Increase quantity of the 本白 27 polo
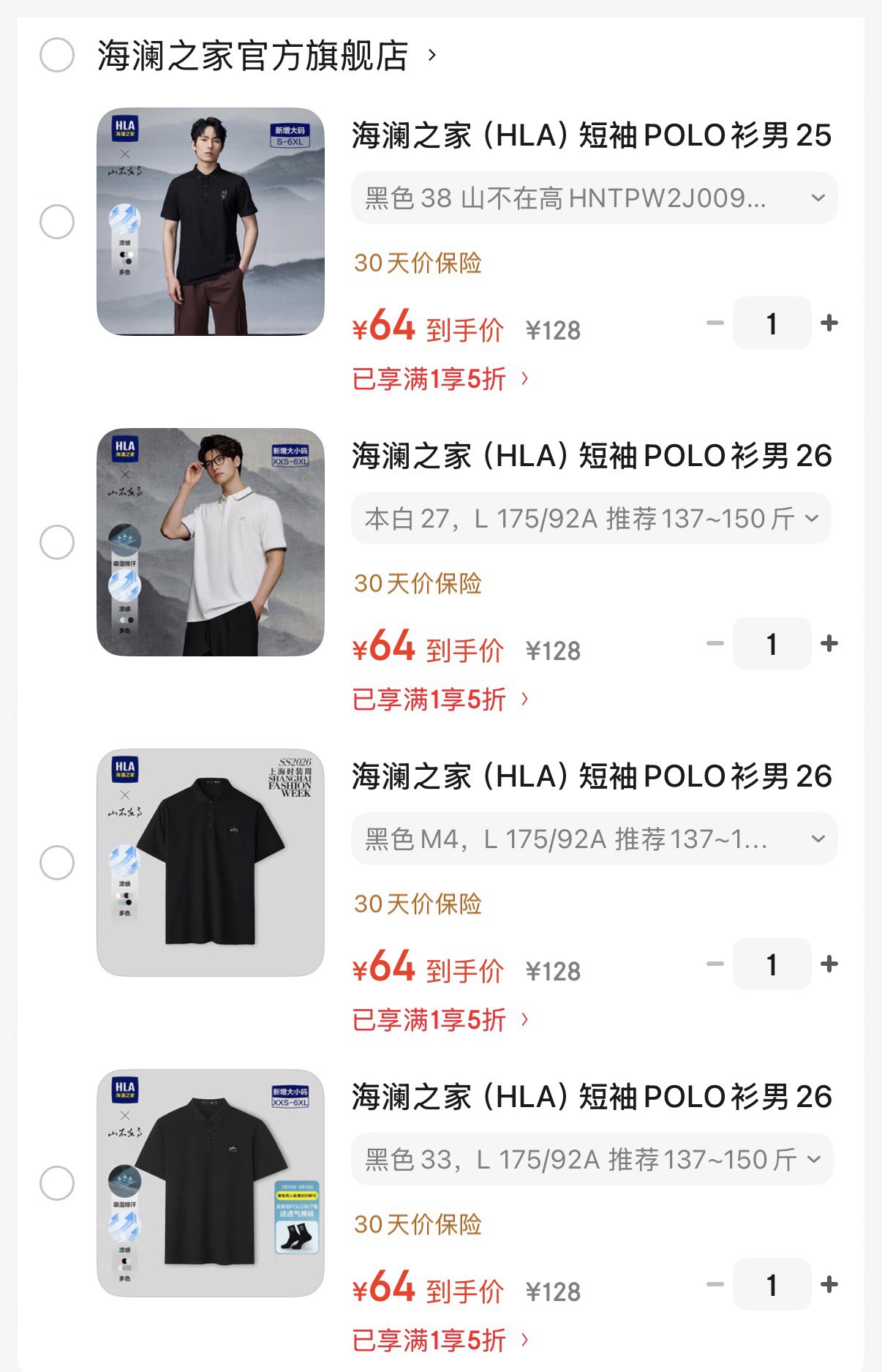 point(829,643)
